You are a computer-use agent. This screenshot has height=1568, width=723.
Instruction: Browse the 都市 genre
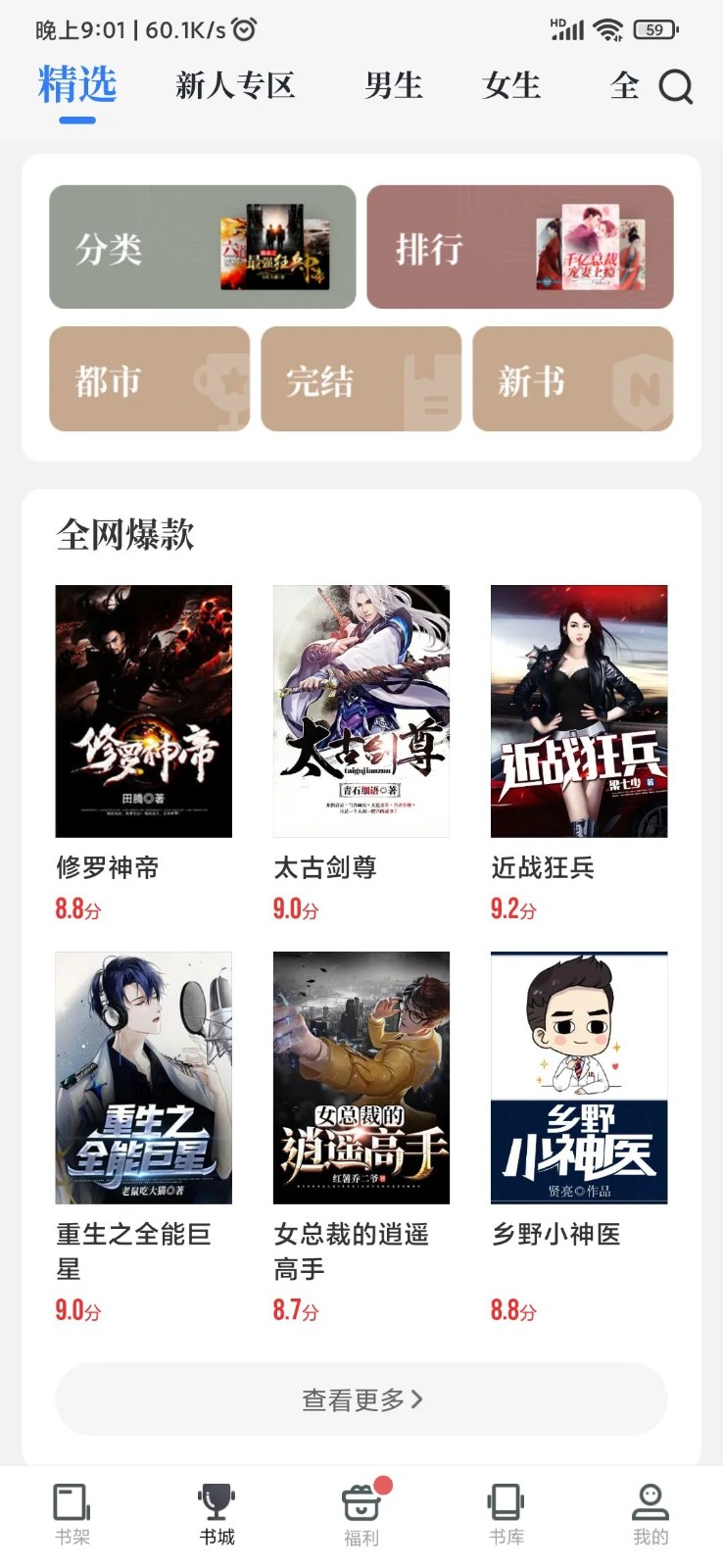(150, 379)
